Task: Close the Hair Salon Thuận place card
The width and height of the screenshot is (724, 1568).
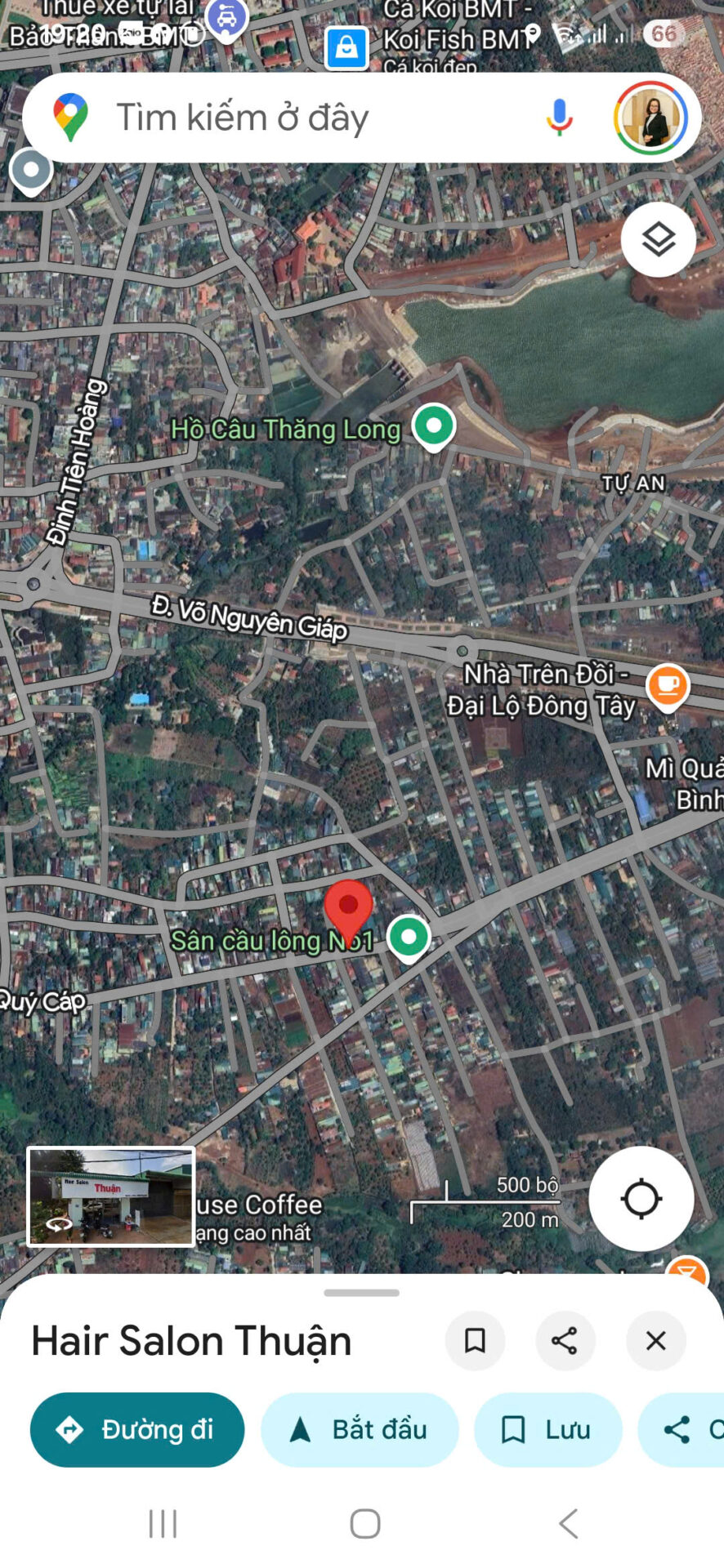Action: tap(655, 1341)
